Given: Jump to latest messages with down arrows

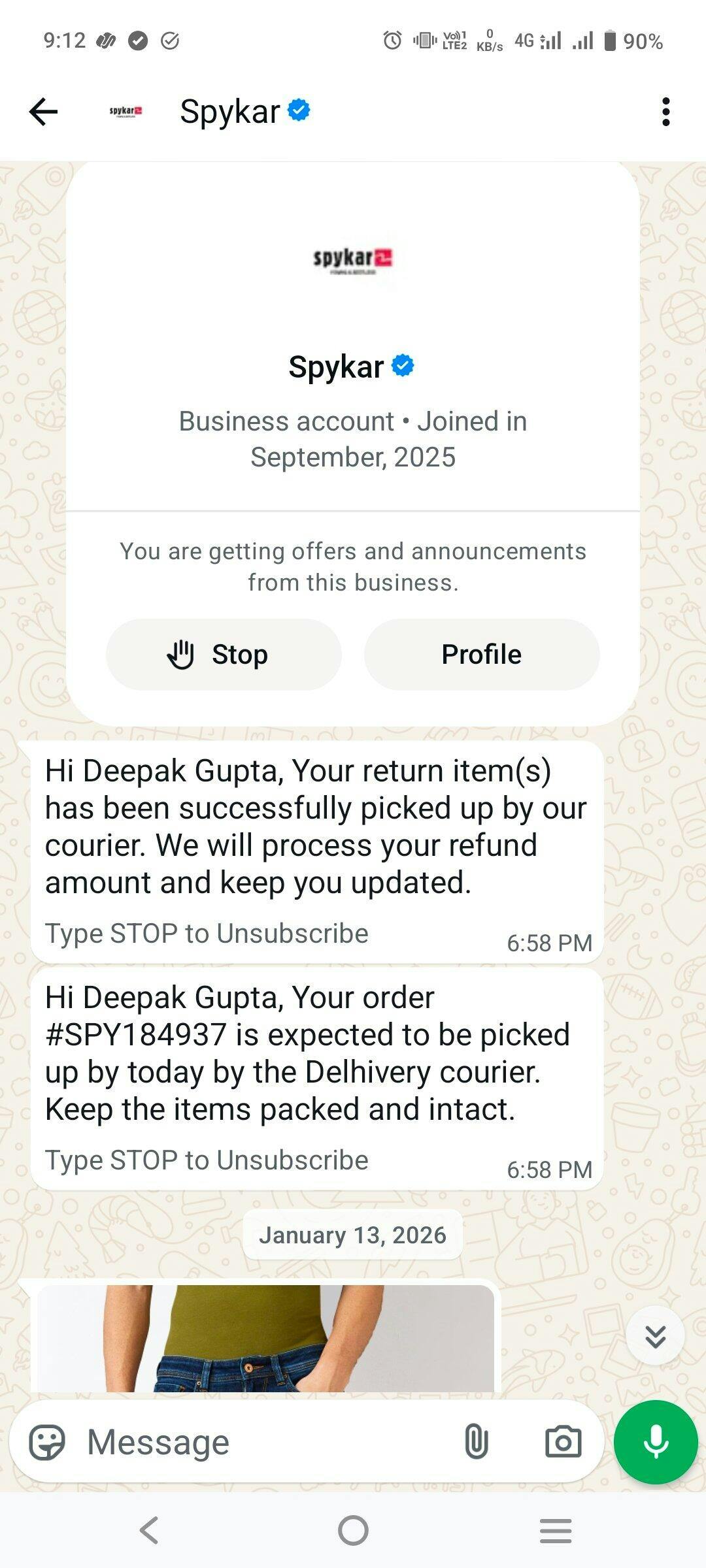Looking at the screenshot, I should coord(655,1337).
